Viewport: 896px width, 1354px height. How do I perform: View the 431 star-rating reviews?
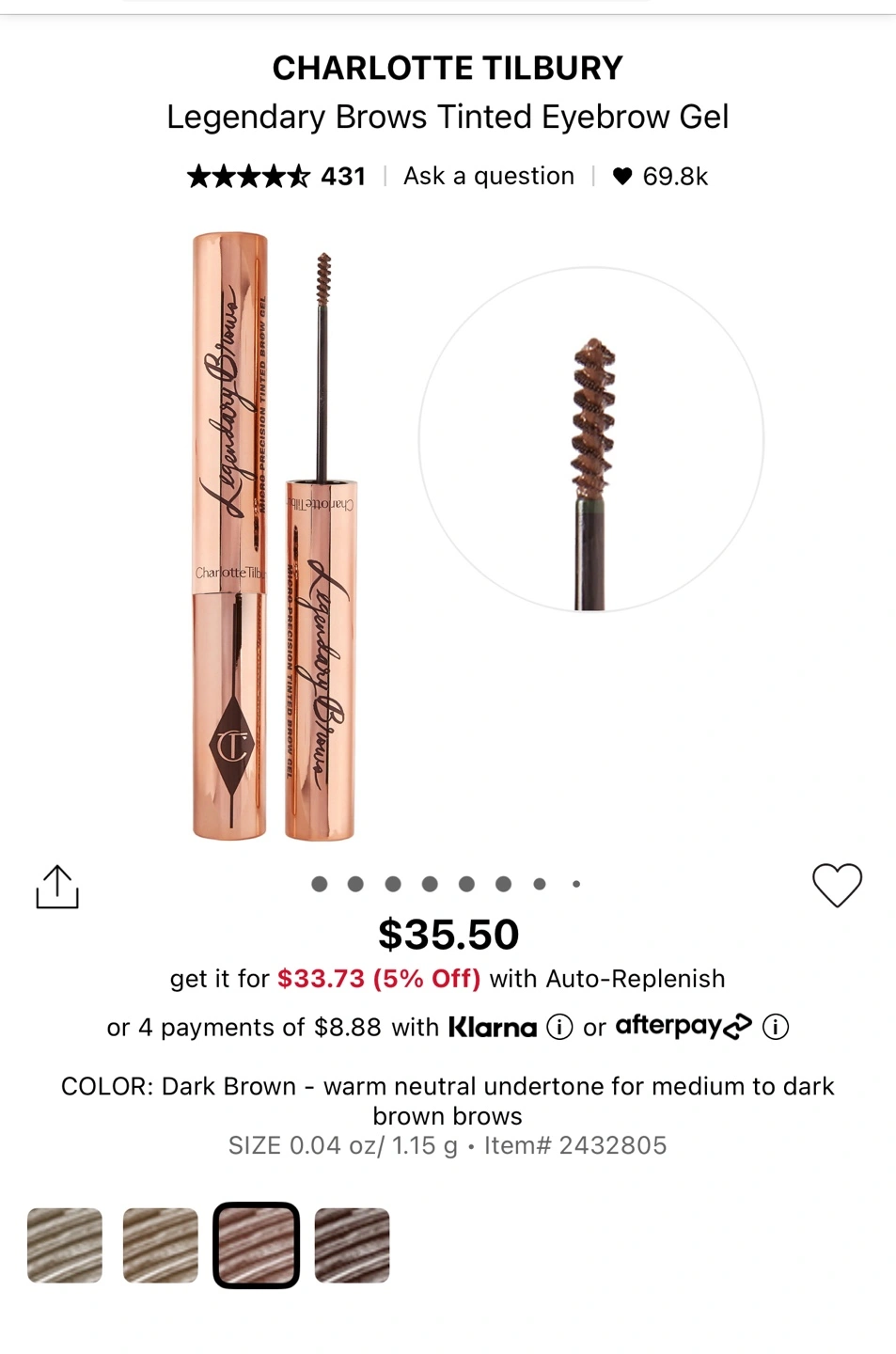[x=276, y=176]
